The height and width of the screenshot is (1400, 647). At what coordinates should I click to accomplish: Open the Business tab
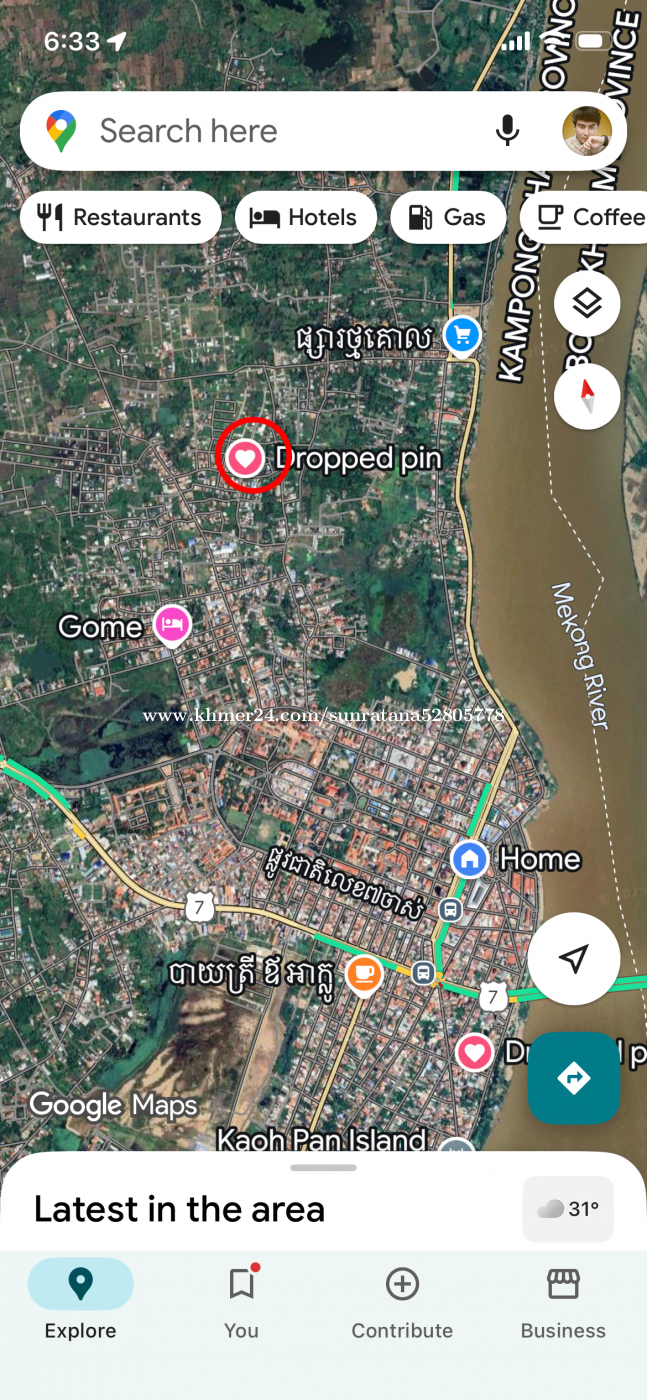tap(563, 1301)
